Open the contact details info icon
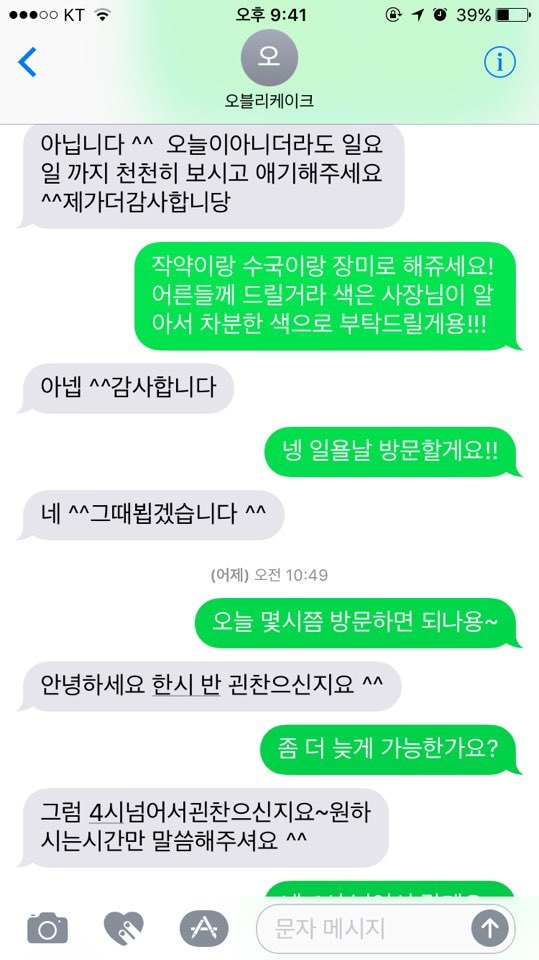The width and height of the screenshot is (539, 960). 500,62
